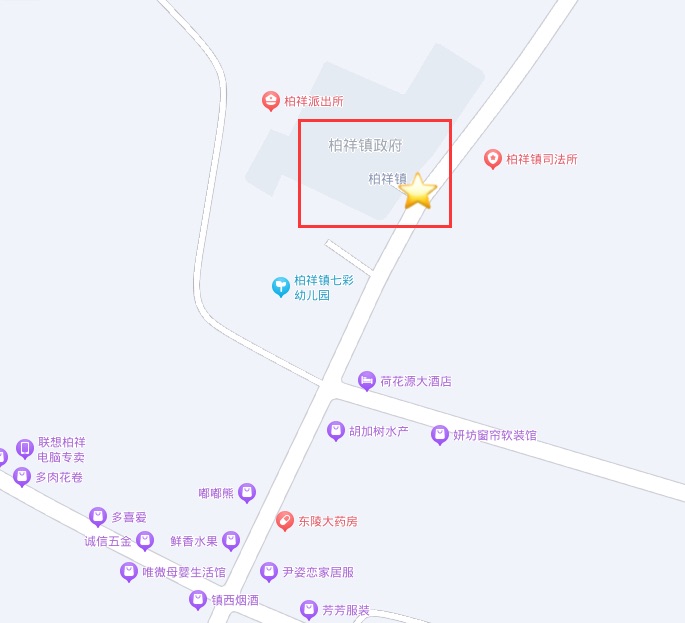685x623 pixels.
Task: Tap the 多肉花卷 shop pin
Action: pyautogui.click(x=22, y=477)
